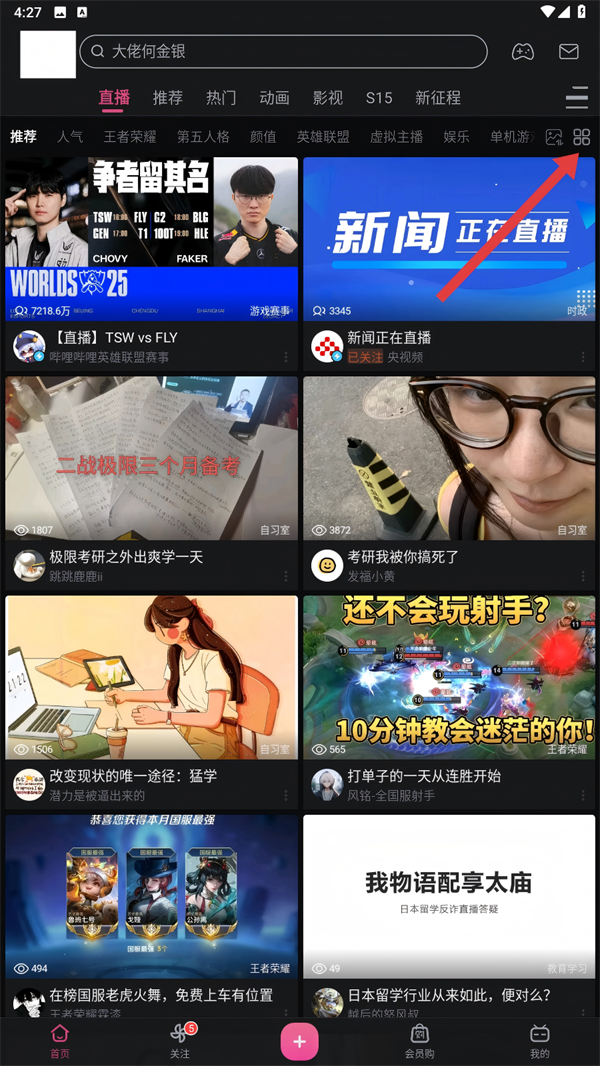Open the 我的 profile tab
This screenshot has width=600, height=1066.
[x=539, y=1039]
